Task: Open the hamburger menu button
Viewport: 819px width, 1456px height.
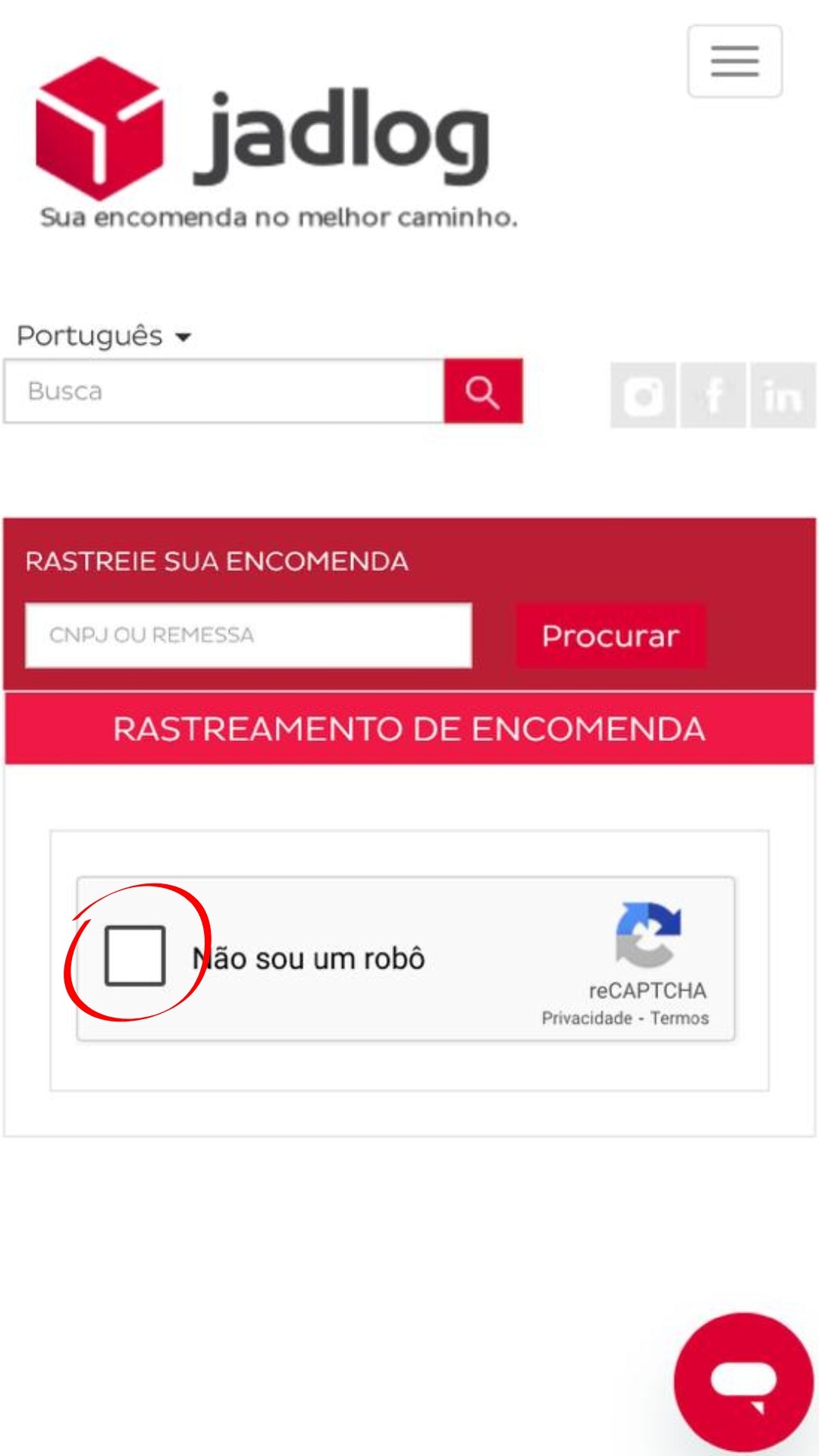Action: pos(734,61)
